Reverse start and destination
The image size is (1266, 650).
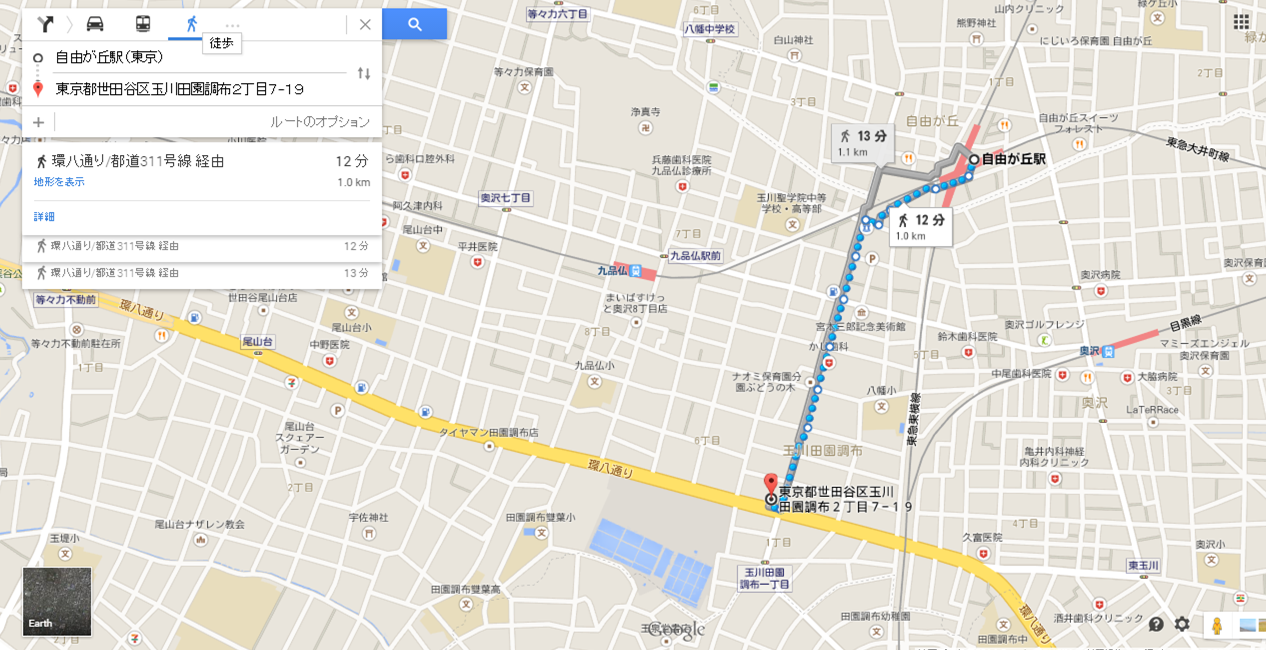coord(364,73)
